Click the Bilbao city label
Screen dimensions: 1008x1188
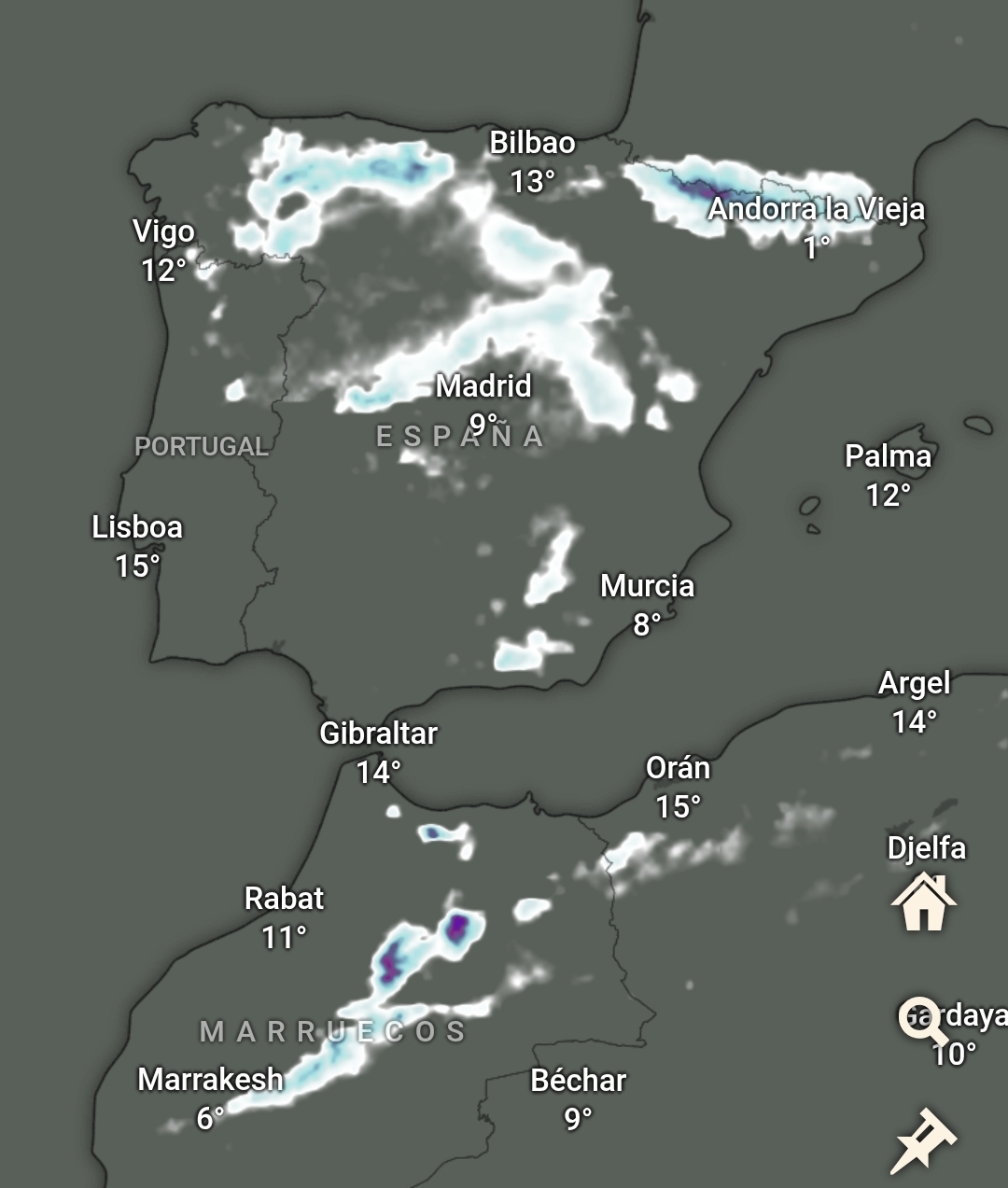533,145
